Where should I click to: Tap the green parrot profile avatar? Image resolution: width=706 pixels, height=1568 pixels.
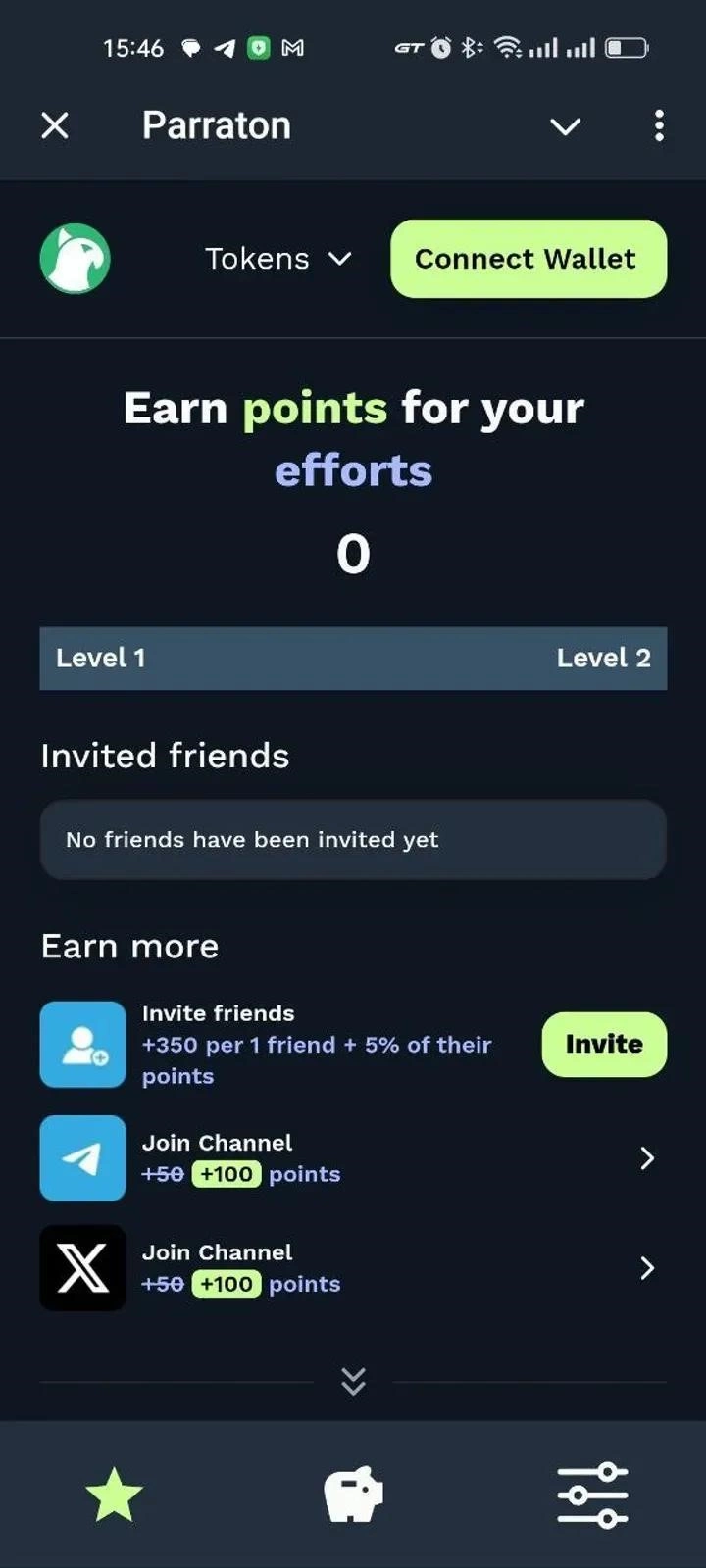pos(76,259)
